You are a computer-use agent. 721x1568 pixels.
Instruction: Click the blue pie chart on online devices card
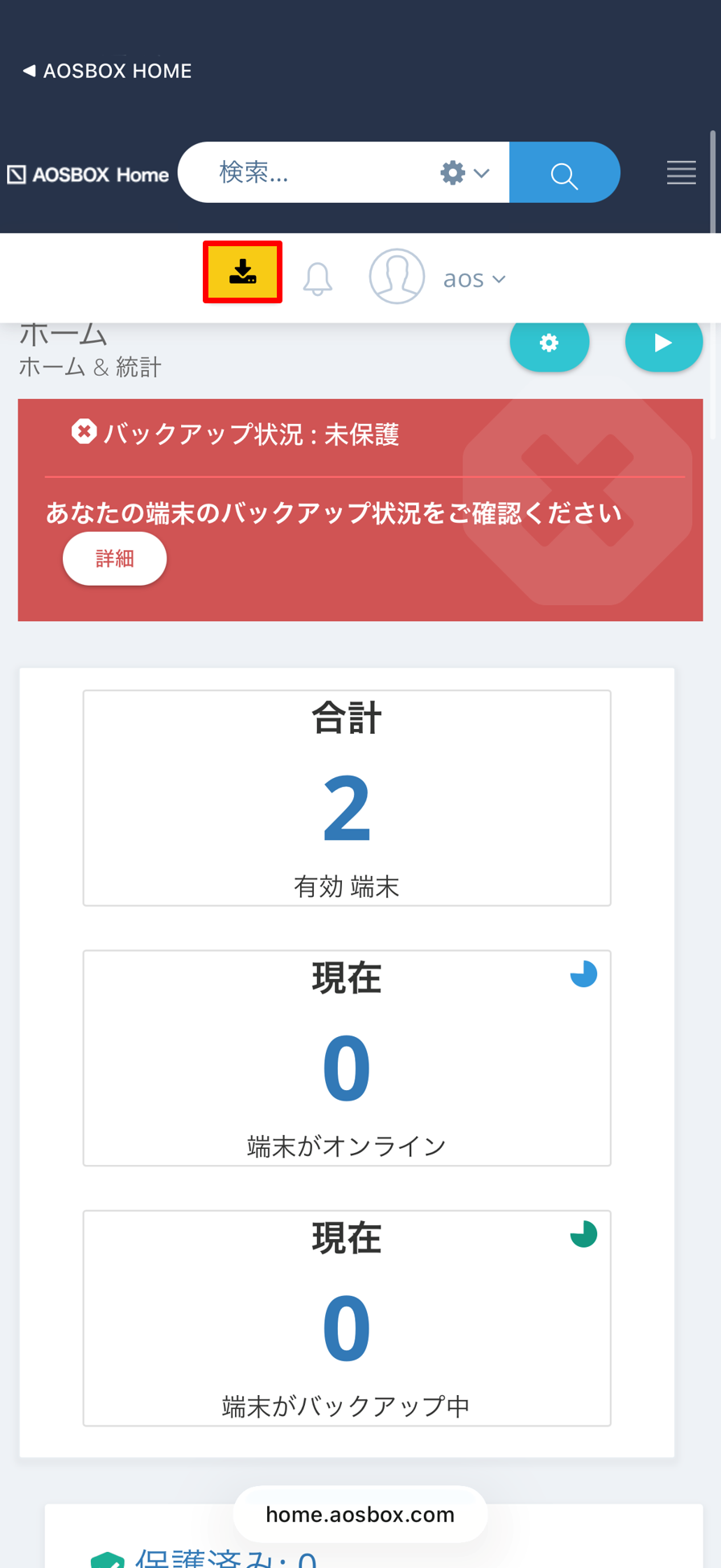click(x=584, y=973)
